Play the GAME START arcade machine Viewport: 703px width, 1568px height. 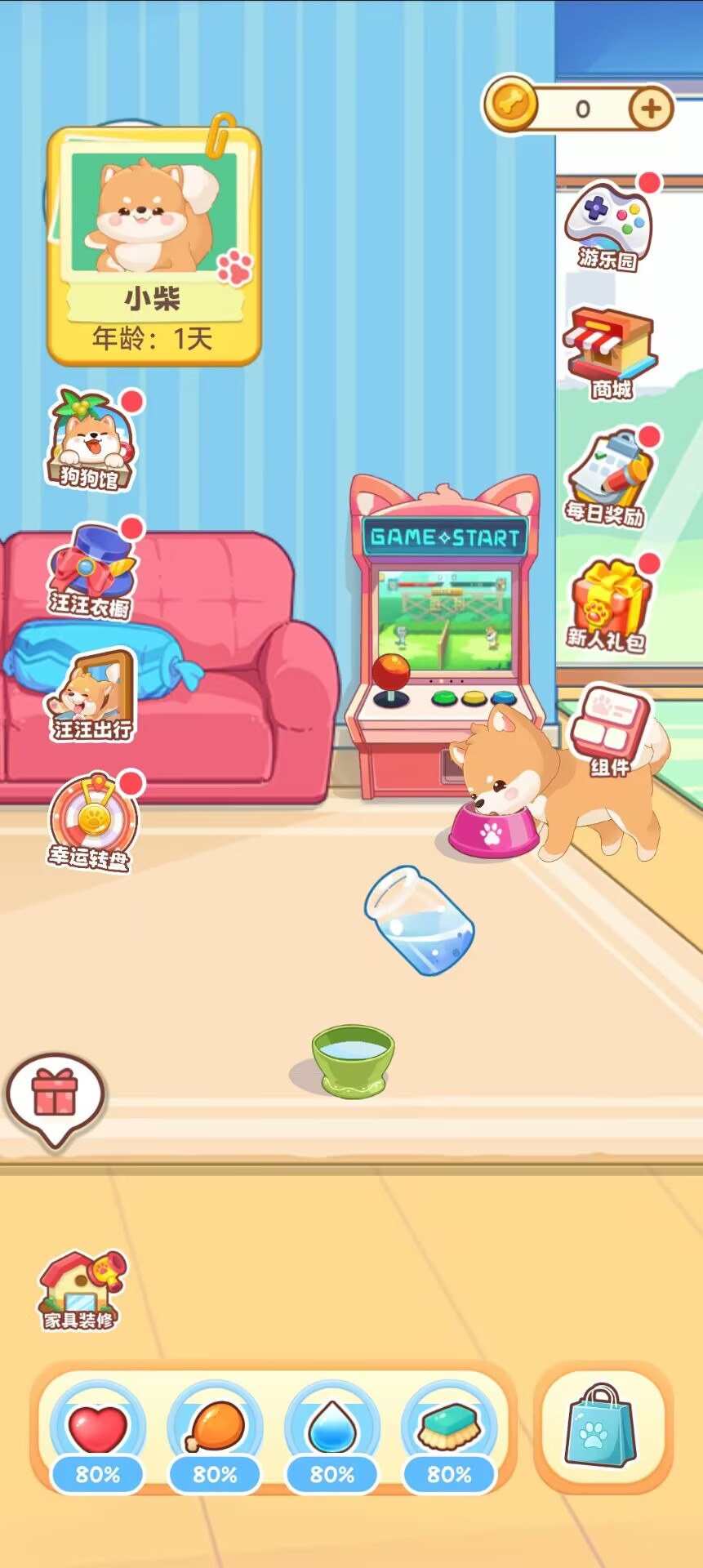443,621
